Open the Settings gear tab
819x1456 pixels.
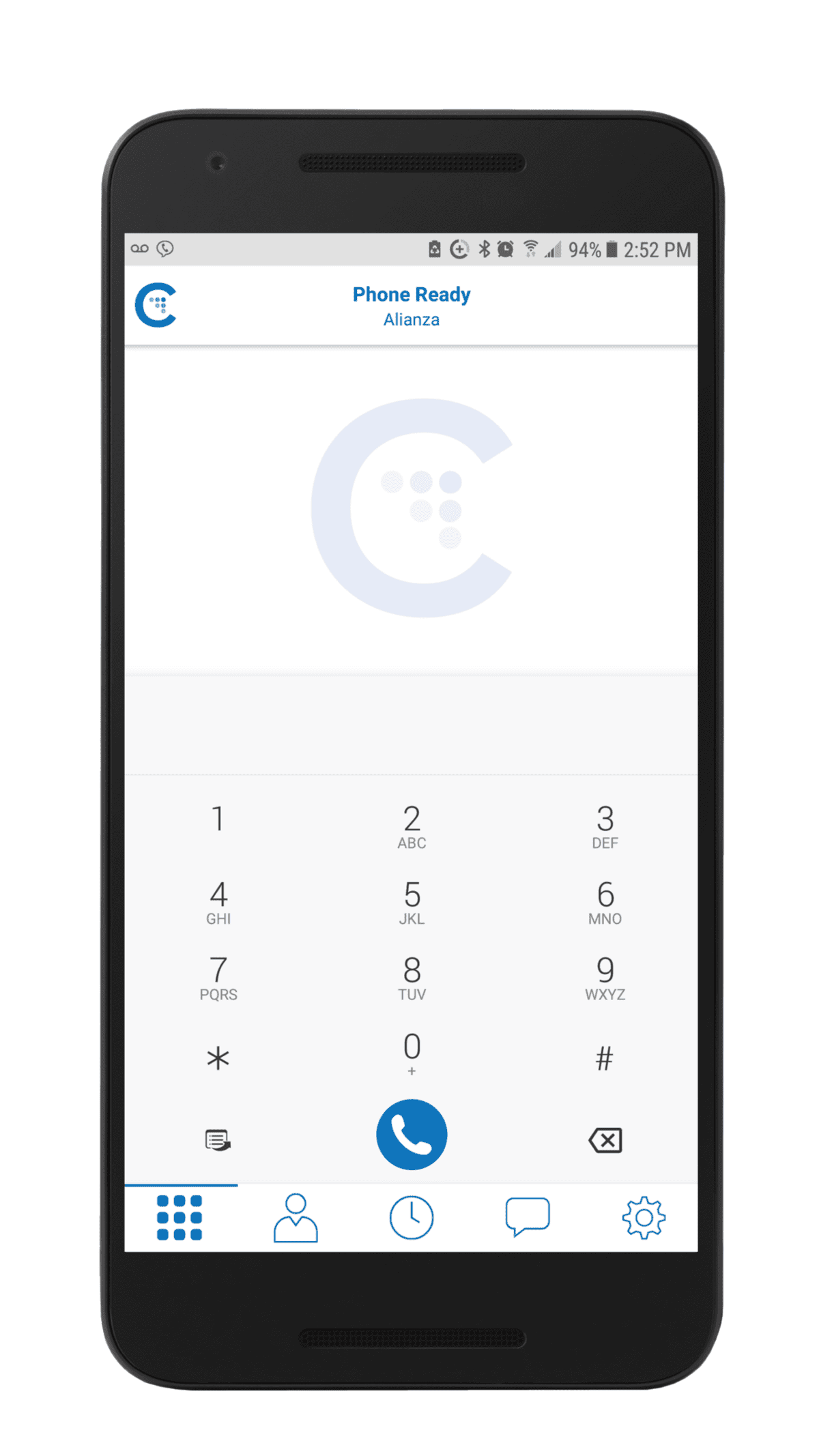coord(644,1217)
